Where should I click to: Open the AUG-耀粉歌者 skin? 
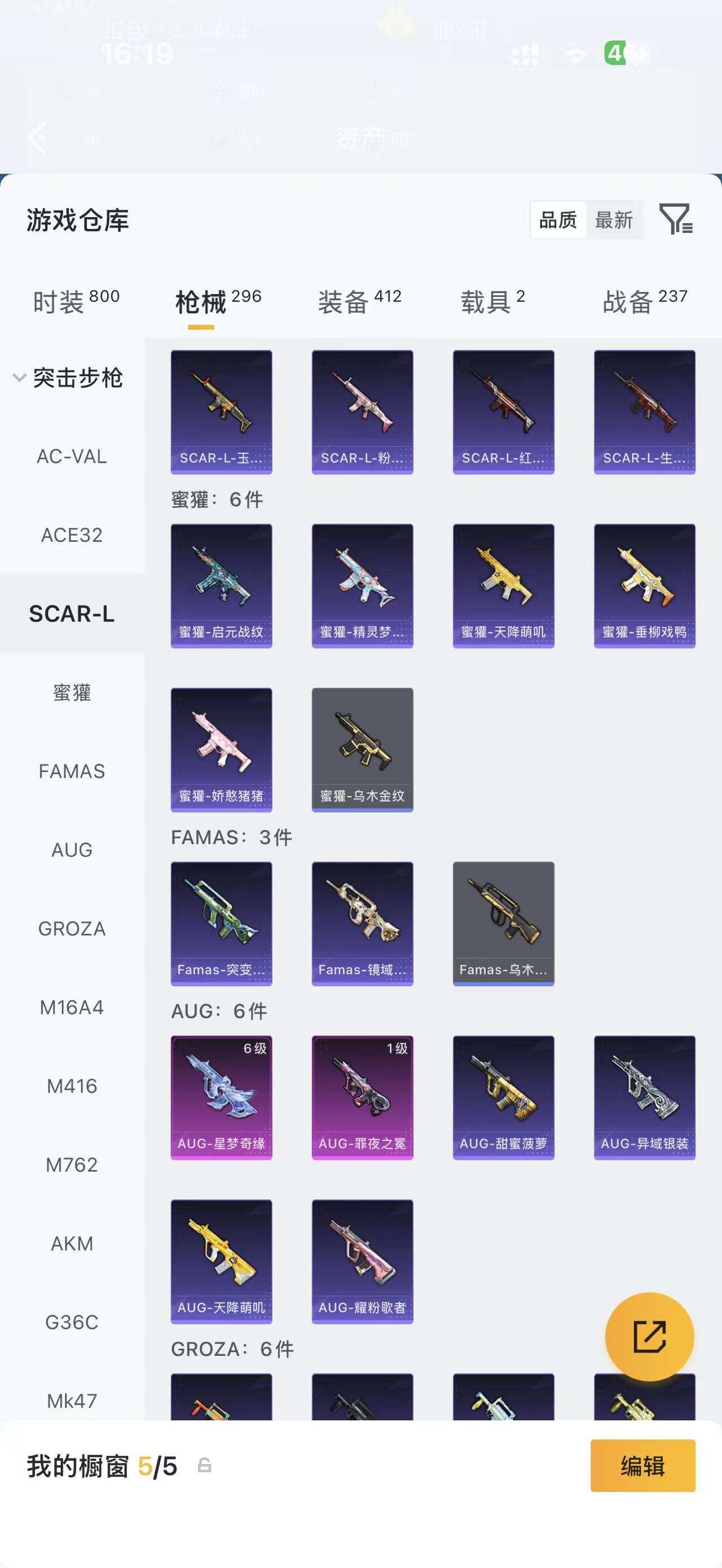click(x=362, y=1261)
